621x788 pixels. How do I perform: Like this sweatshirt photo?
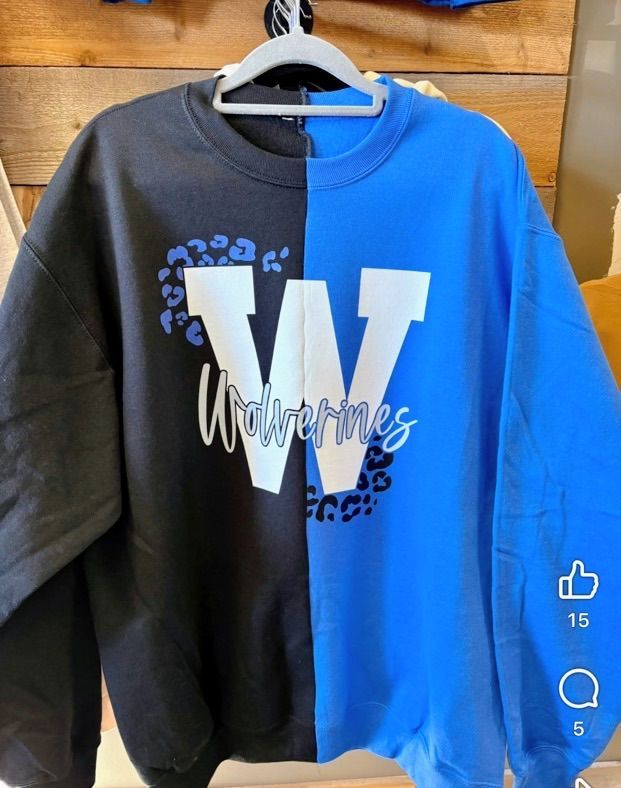[x=578, y=580]
